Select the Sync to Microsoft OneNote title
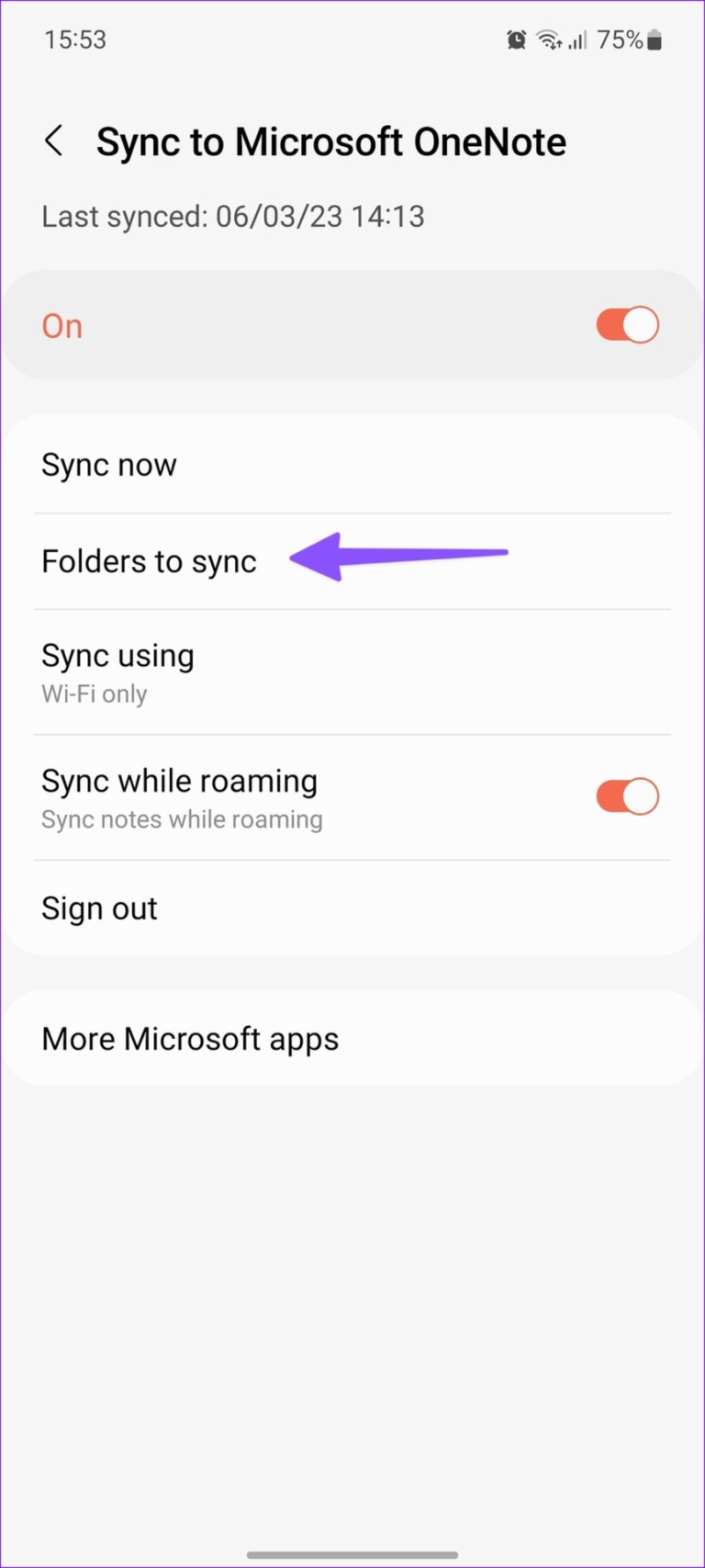Screen dimensions: 705x1568 click(331, 141)
